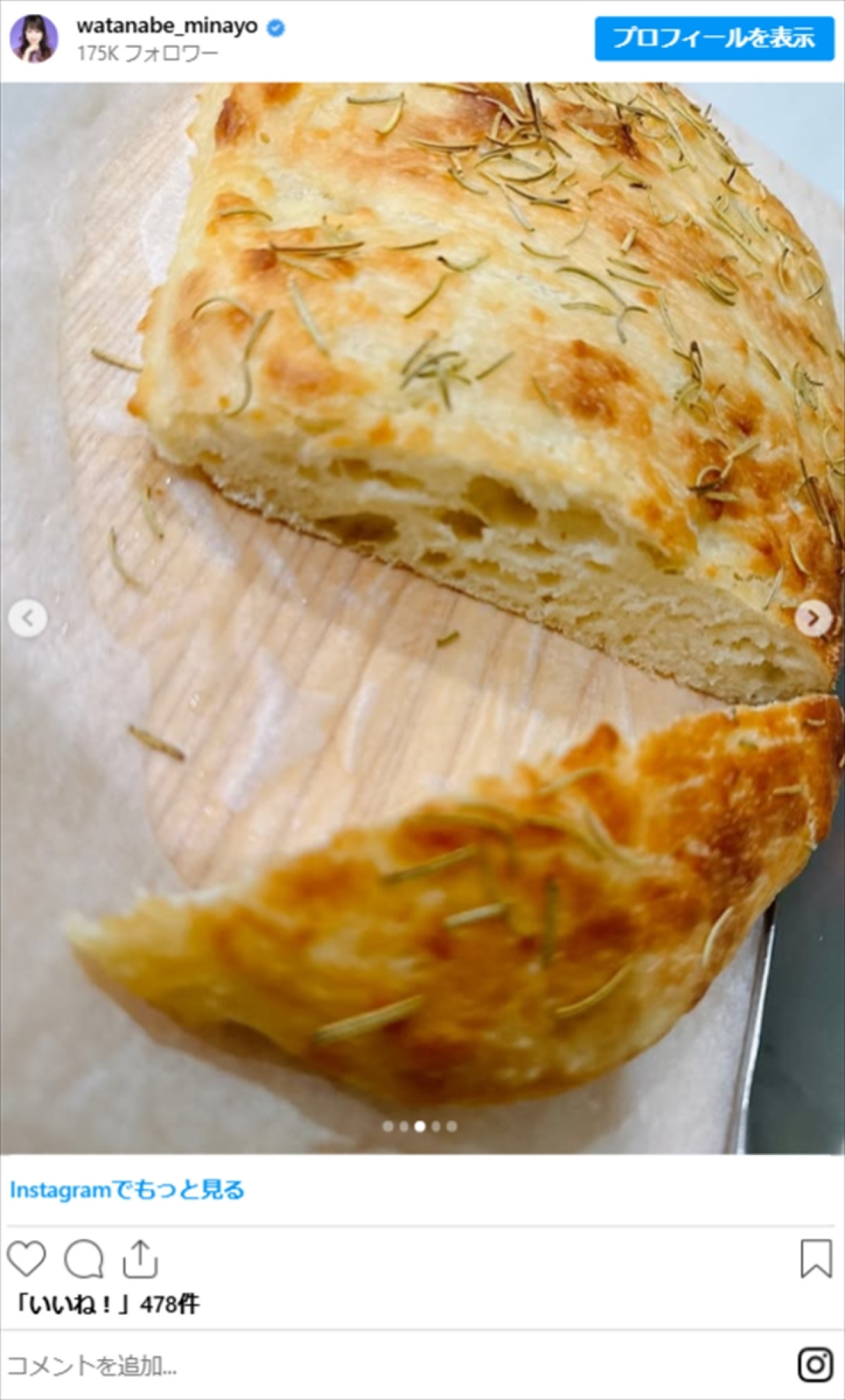Open comments with the speech bubble icon
The height and width of the screenshot is (1400, 845).
pyautogui.click(x=84, y=1259)
